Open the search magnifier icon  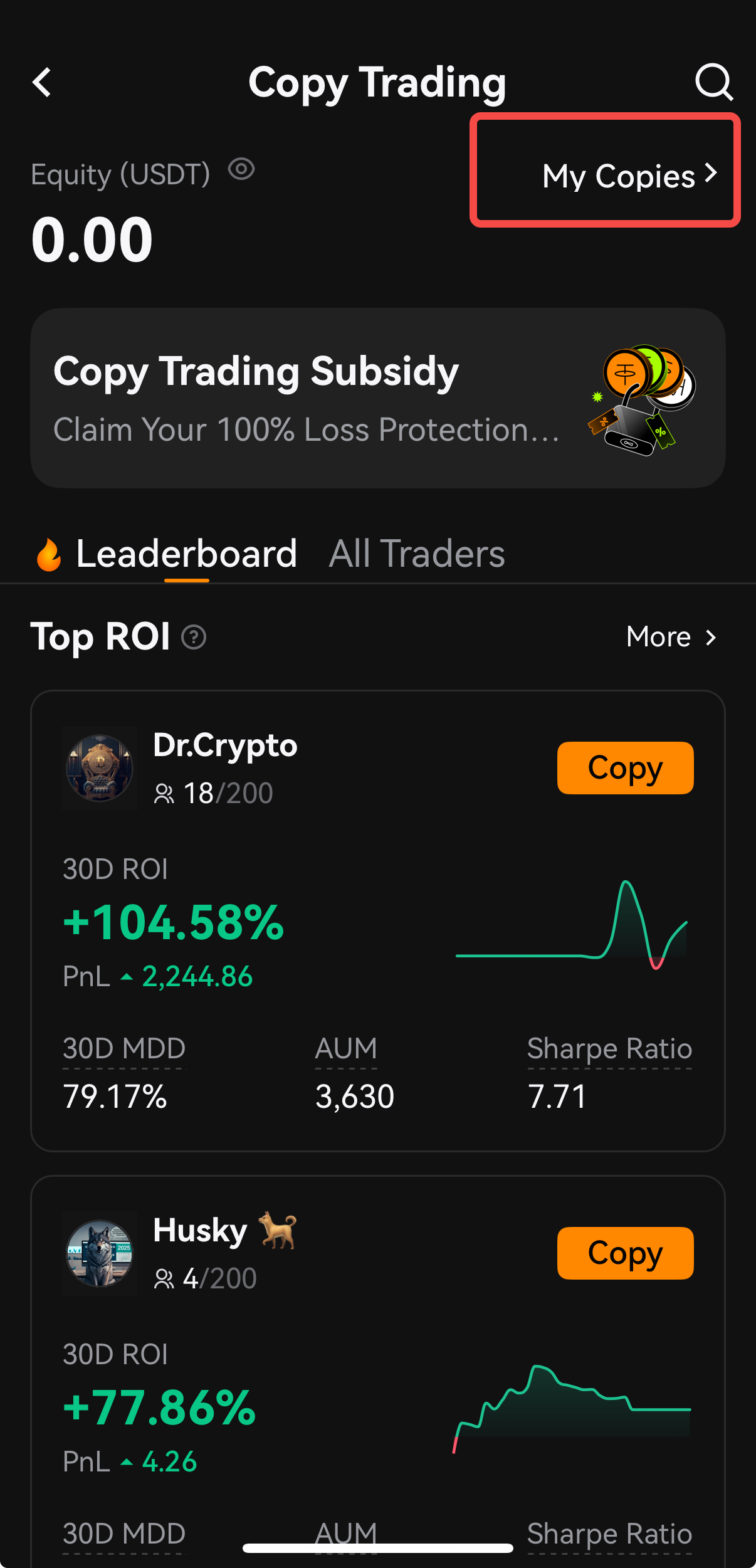pos(714,82)
